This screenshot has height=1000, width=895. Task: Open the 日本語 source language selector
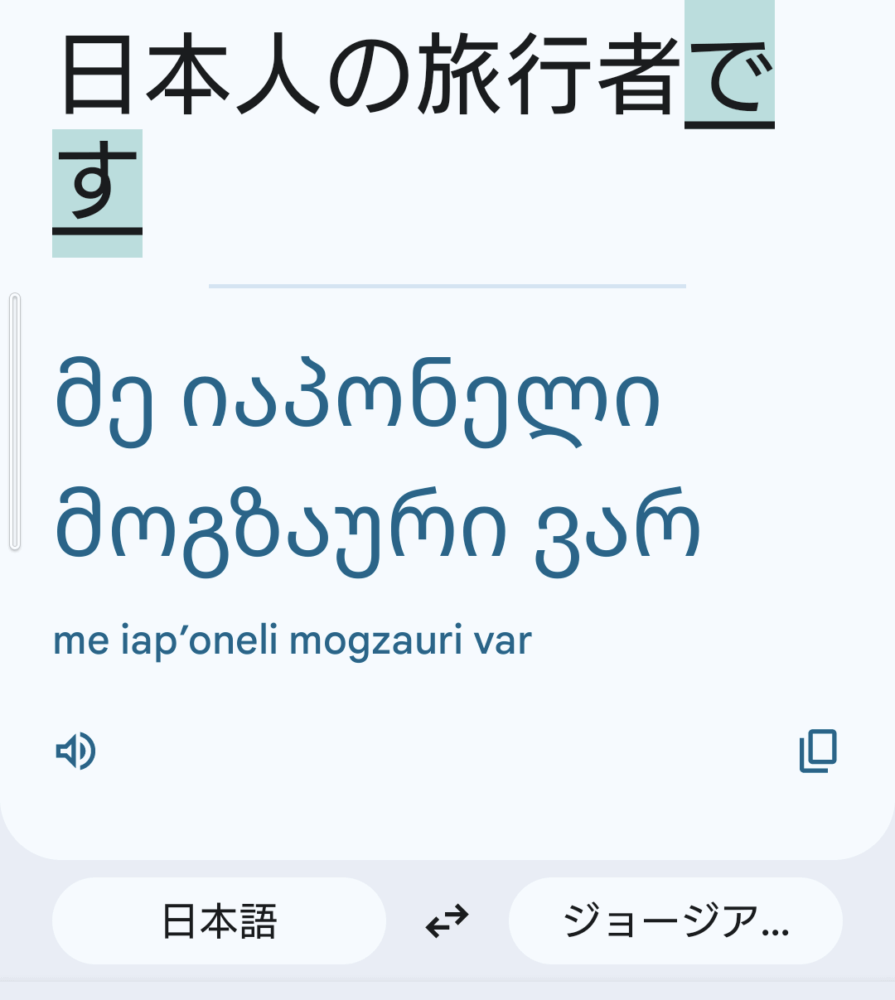[x=219, y=921]
